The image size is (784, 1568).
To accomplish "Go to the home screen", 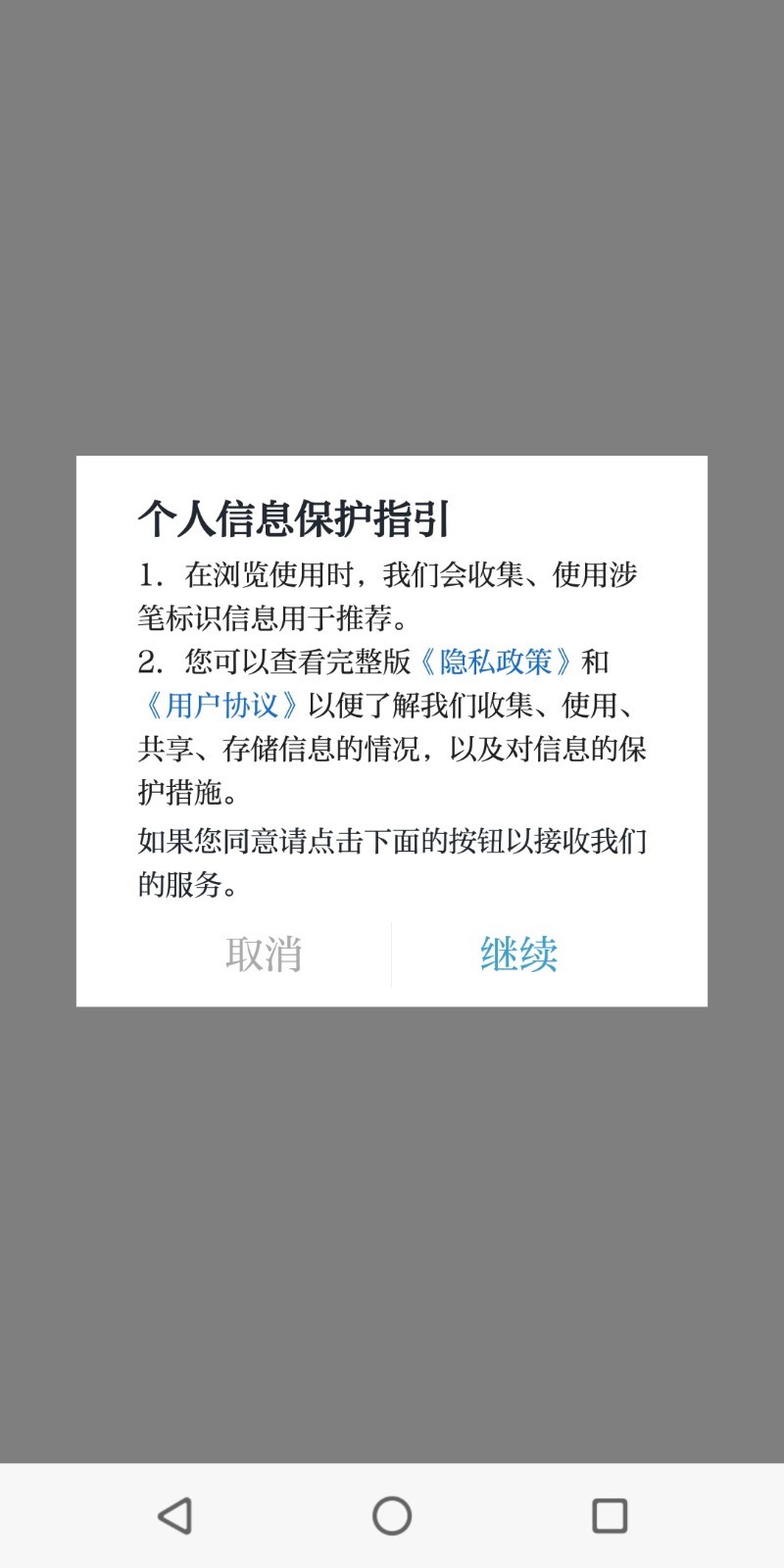I will (392, 1515).
